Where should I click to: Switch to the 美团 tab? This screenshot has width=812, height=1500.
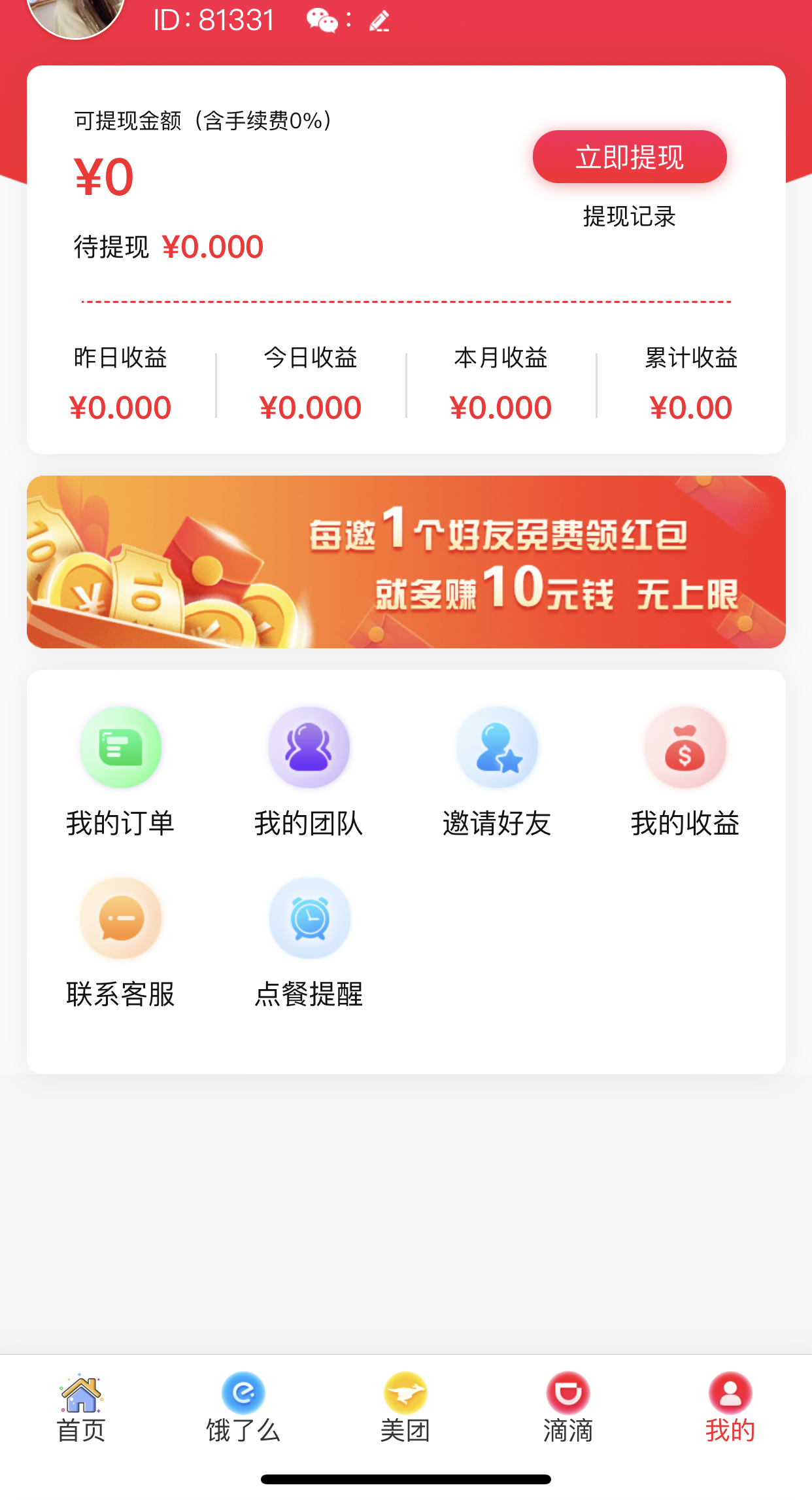click(x=405, y=1408)
